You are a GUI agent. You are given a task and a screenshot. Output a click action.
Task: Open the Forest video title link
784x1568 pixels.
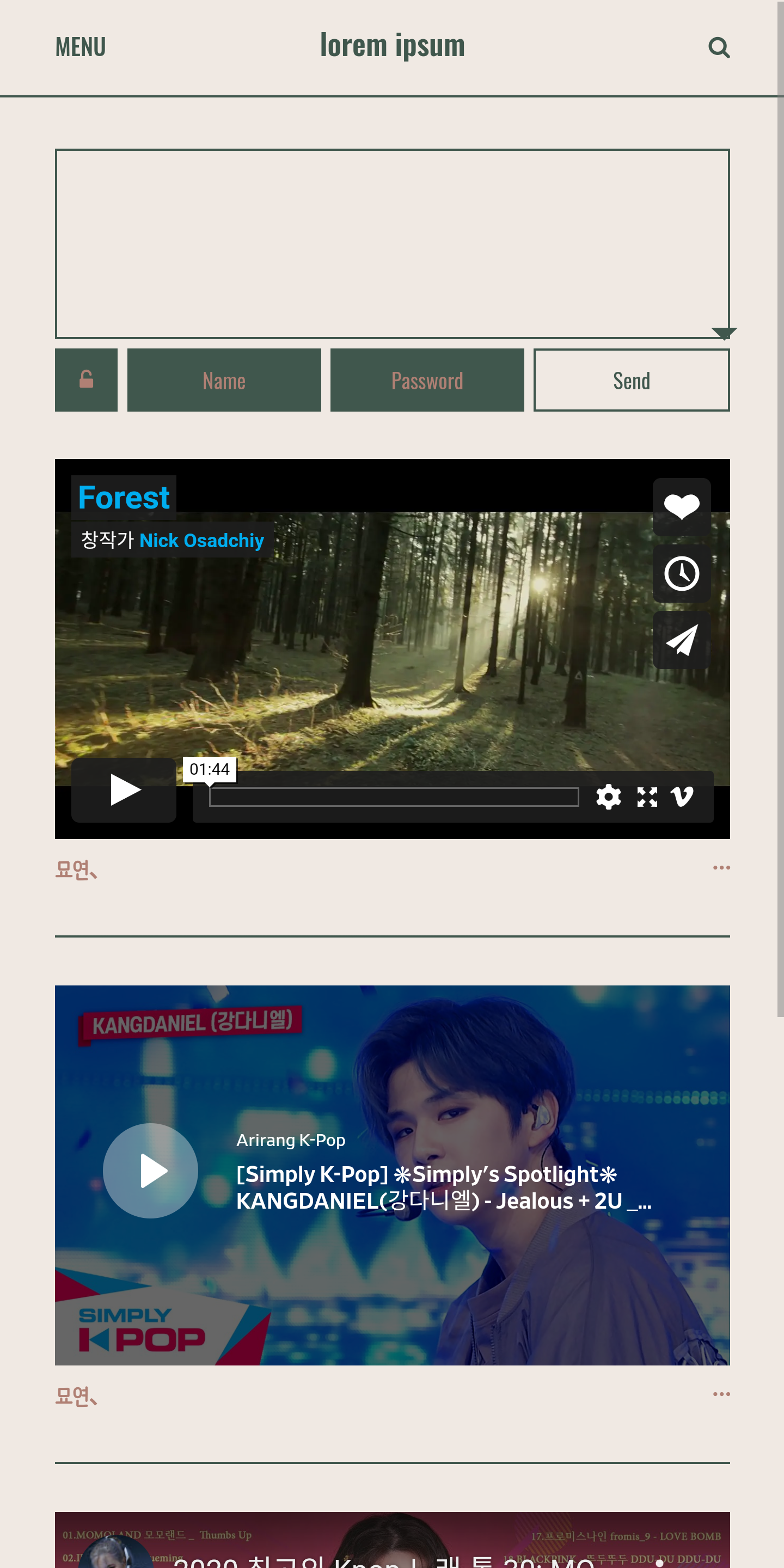(x=124, y=497)
